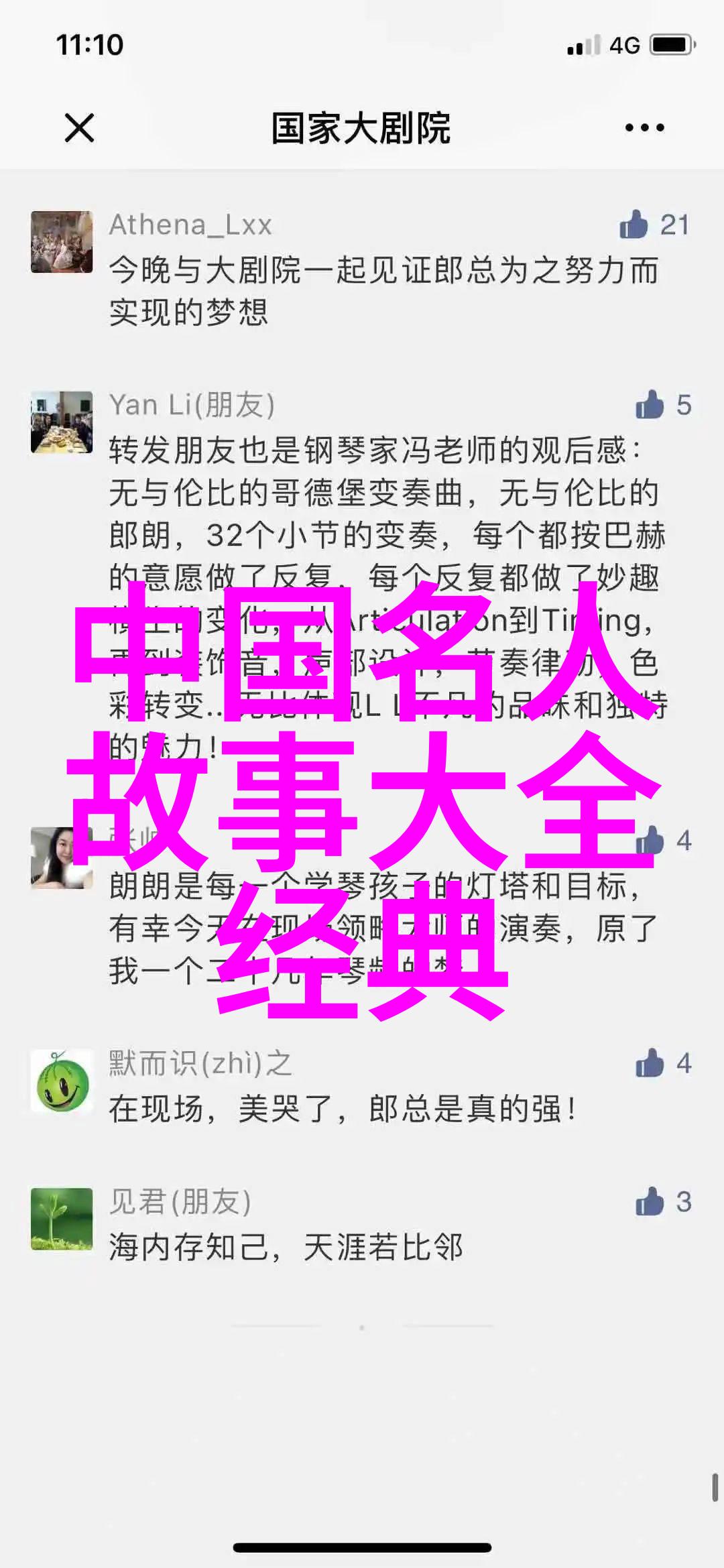Image resolution: width=724 pixels, height=1568 pixels.
Task: Like the comment starting 朗朗是每一个学琴孩子
Action: coord(649,841)
